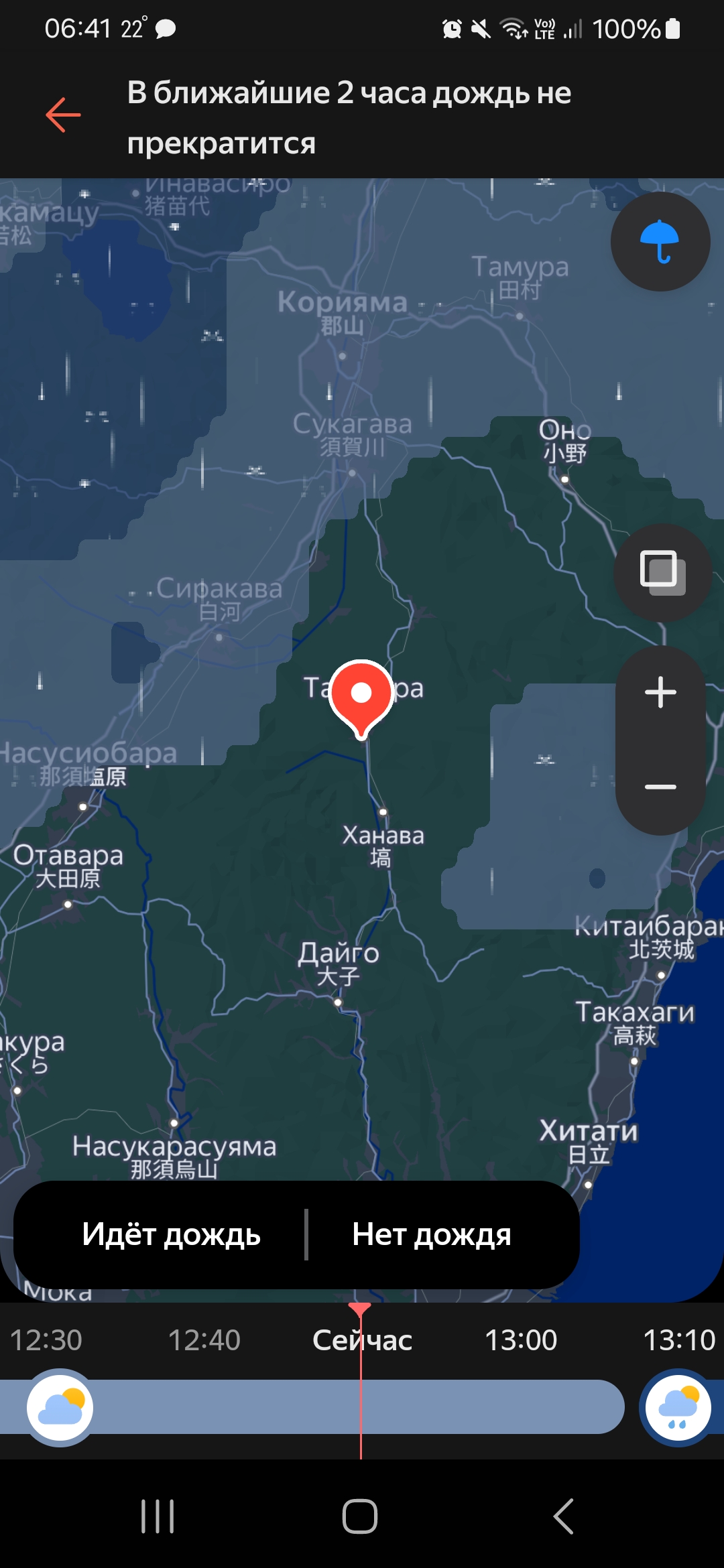Report that it is raining (Идёт дождь)
The height and width of the screenshot is (1568, 724).
tap(171, 1234)
